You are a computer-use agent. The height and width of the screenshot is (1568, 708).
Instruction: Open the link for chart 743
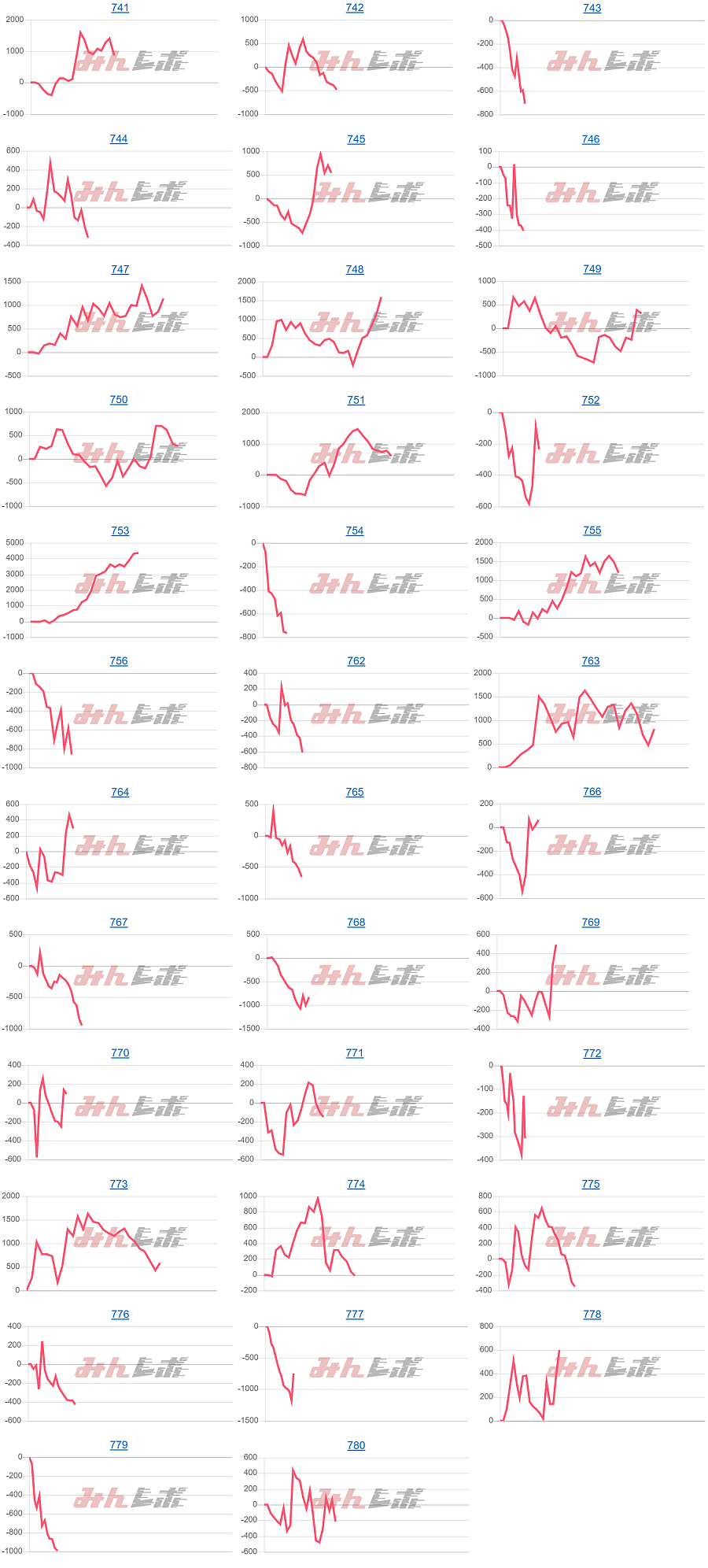pos(592,9)
